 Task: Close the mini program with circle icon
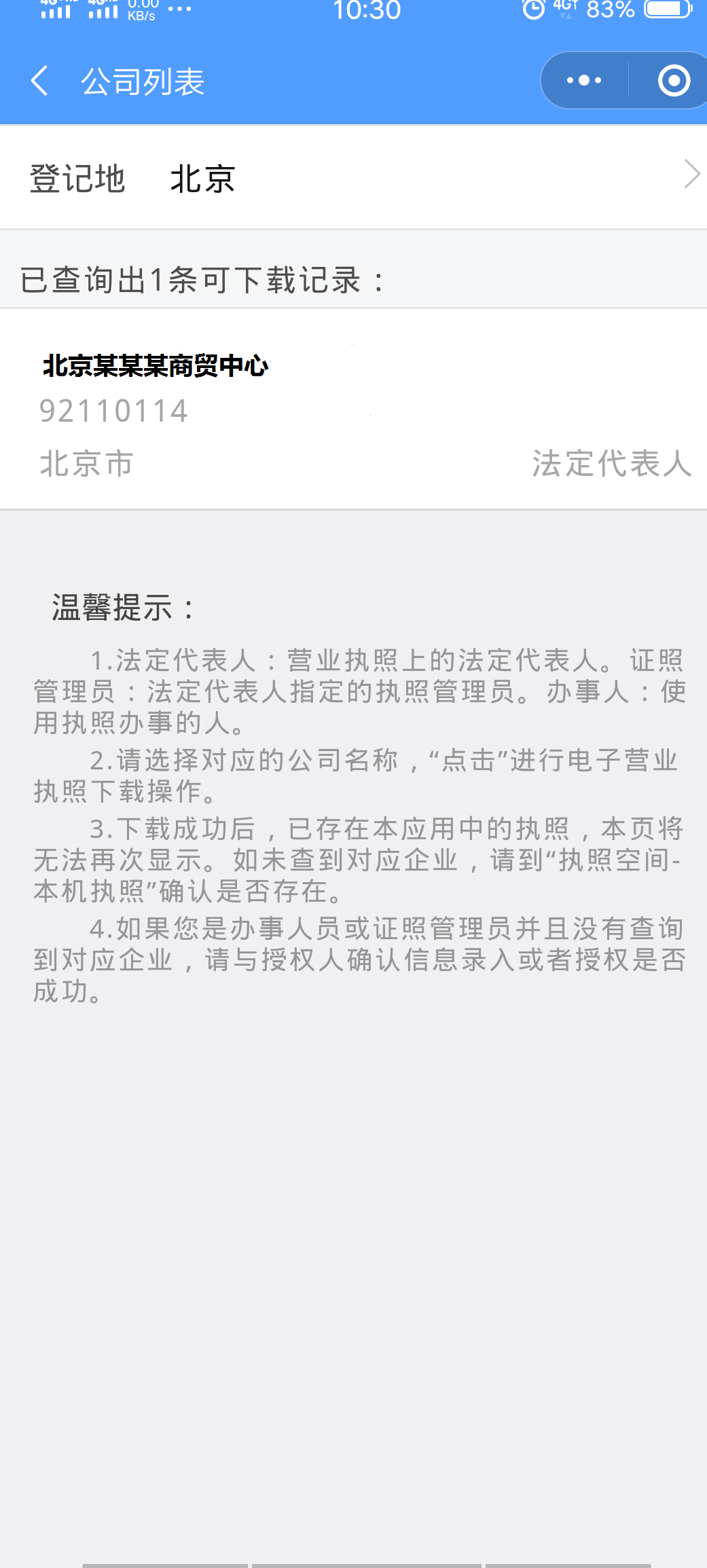pyautogui.click(x=674, y=81)
